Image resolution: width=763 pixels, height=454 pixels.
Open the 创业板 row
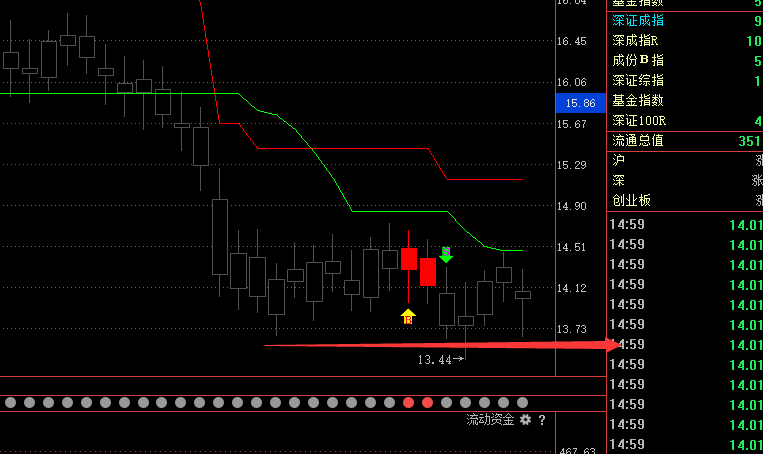click(x=684, y=201)
